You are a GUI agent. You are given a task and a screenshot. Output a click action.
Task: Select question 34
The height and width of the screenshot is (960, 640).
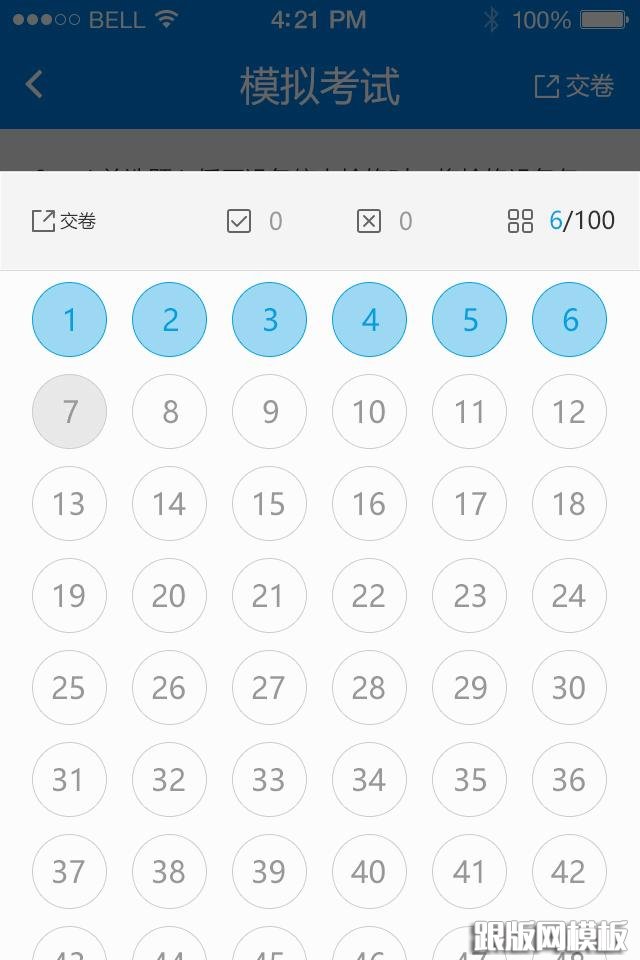point(370,780)
